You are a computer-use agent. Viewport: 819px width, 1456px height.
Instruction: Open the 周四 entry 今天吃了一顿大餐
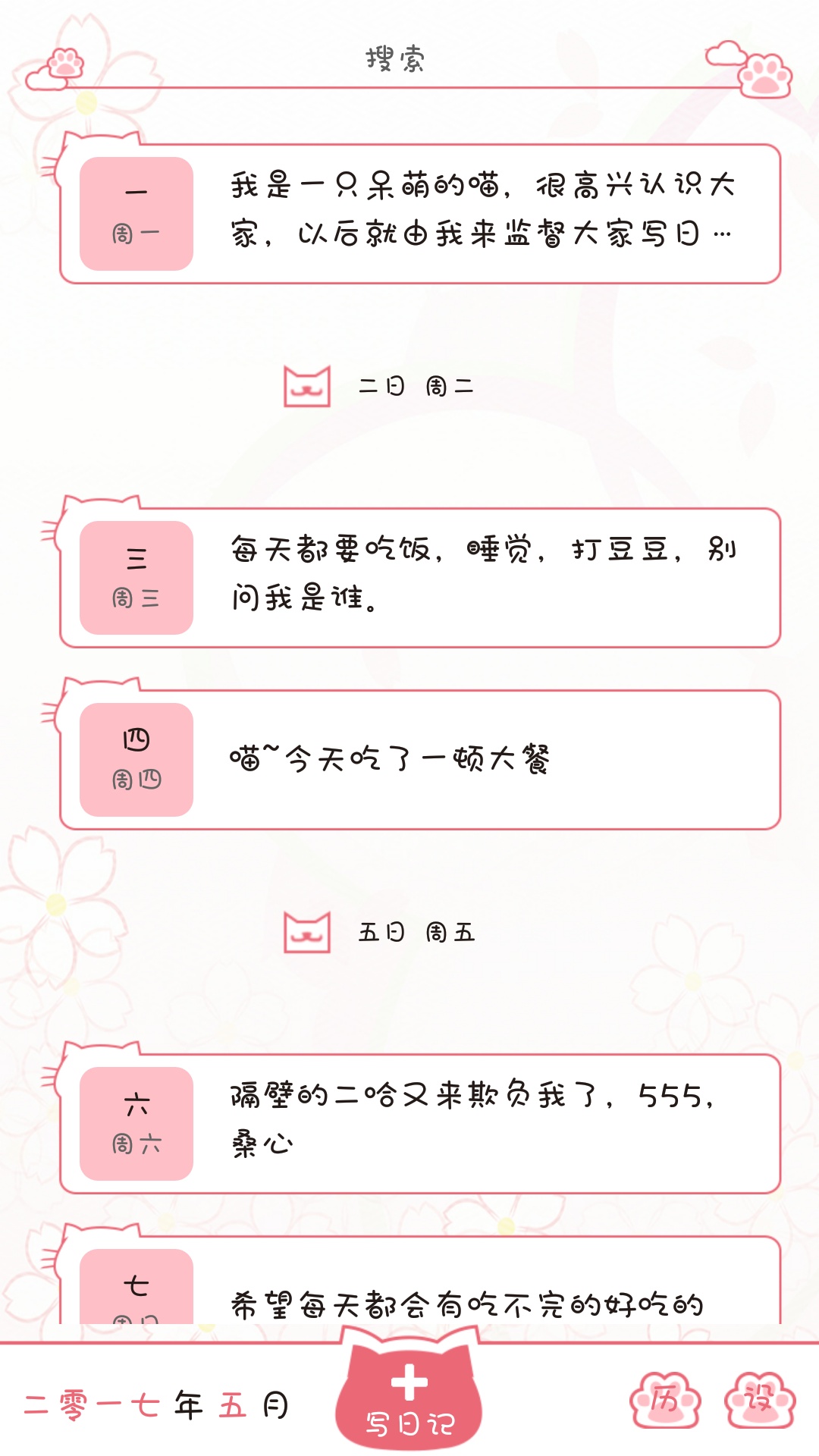(420, 760)
